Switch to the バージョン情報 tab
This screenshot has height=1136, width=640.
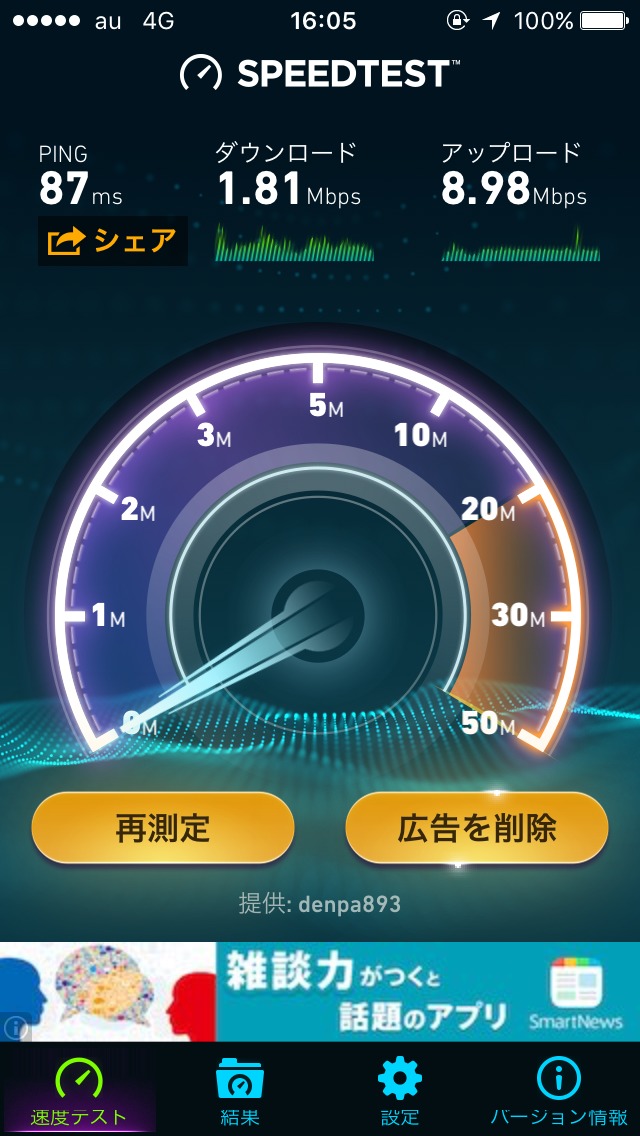tap(559, 1090)
